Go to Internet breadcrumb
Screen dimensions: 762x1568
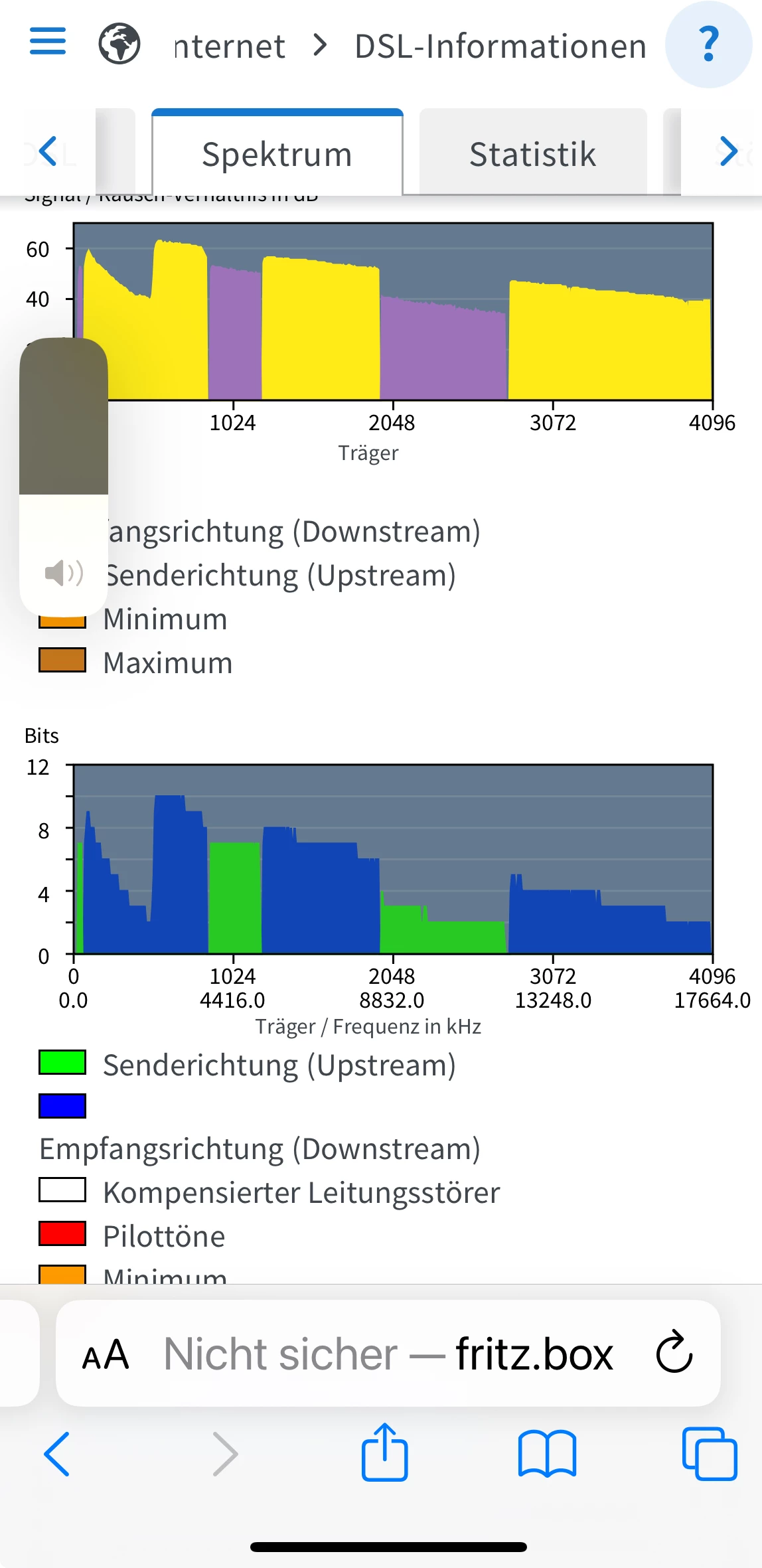tap(229, 46)
